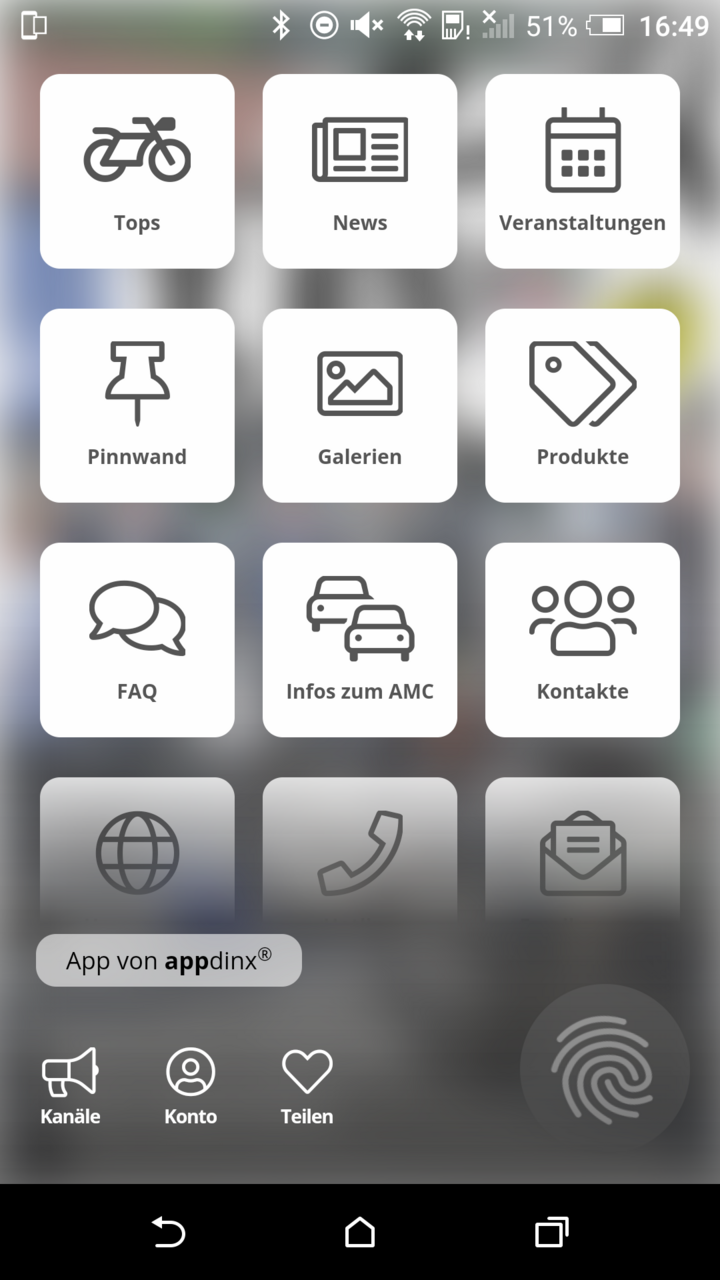Open the Kontakte tile

(x=582, y=640)
